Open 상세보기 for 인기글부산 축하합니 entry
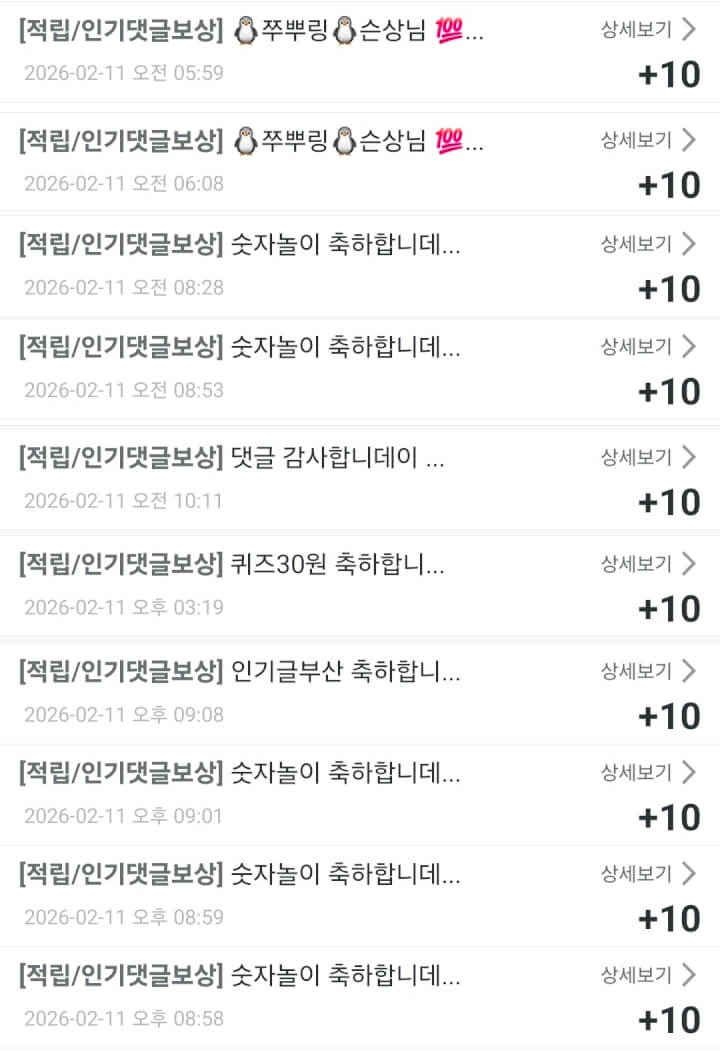Viewport: 720px width, 1051px height. click(x=647, y=670)
